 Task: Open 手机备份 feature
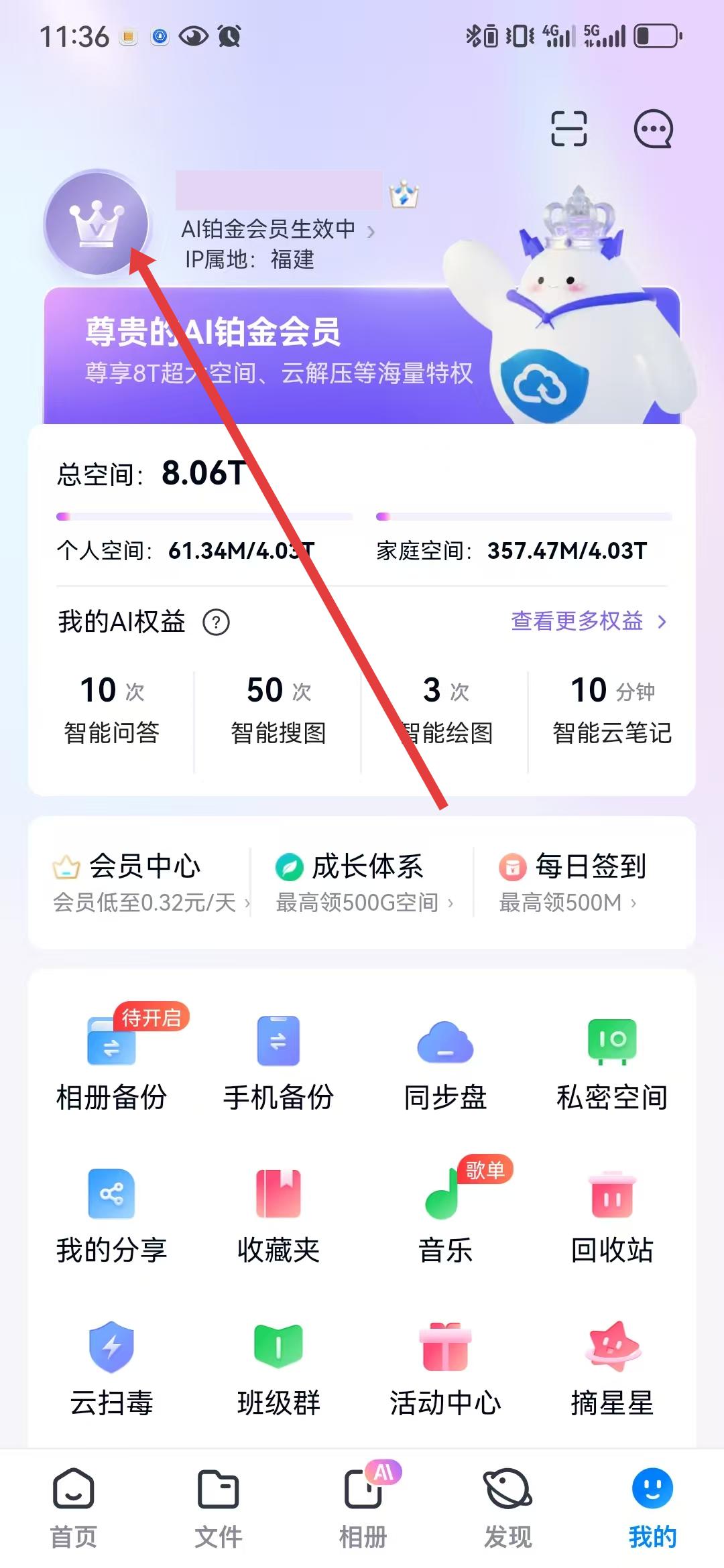278,1063
